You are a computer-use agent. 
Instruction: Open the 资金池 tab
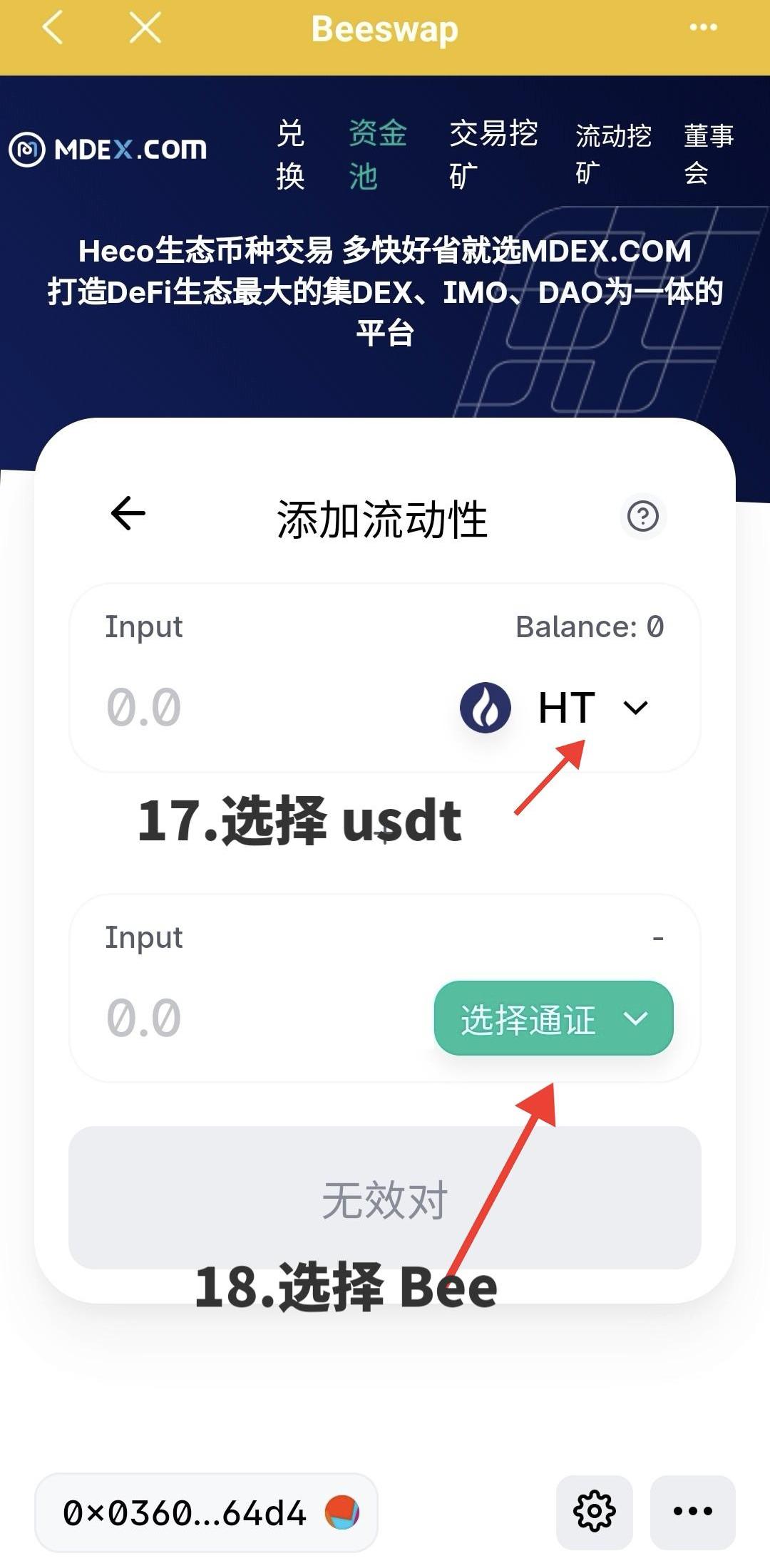coord(377,154)
